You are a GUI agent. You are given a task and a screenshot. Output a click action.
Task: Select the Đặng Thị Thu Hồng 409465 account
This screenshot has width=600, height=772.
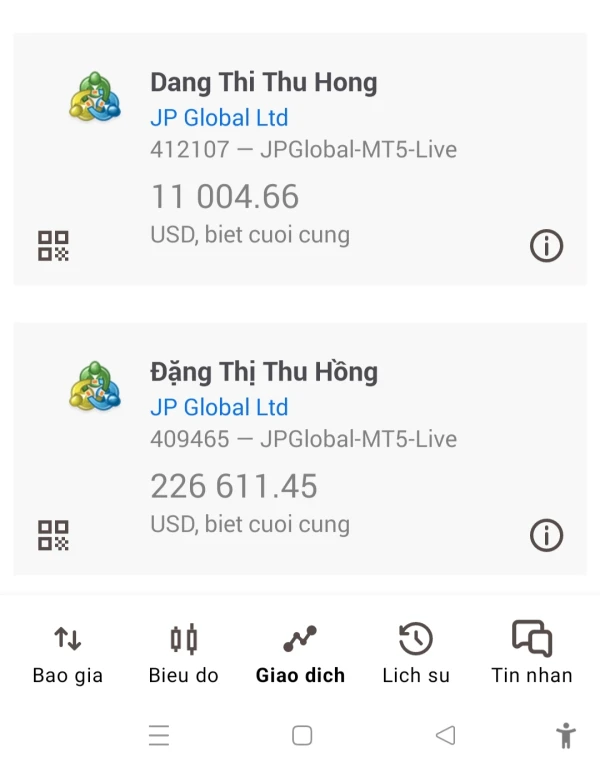point(300,440)
